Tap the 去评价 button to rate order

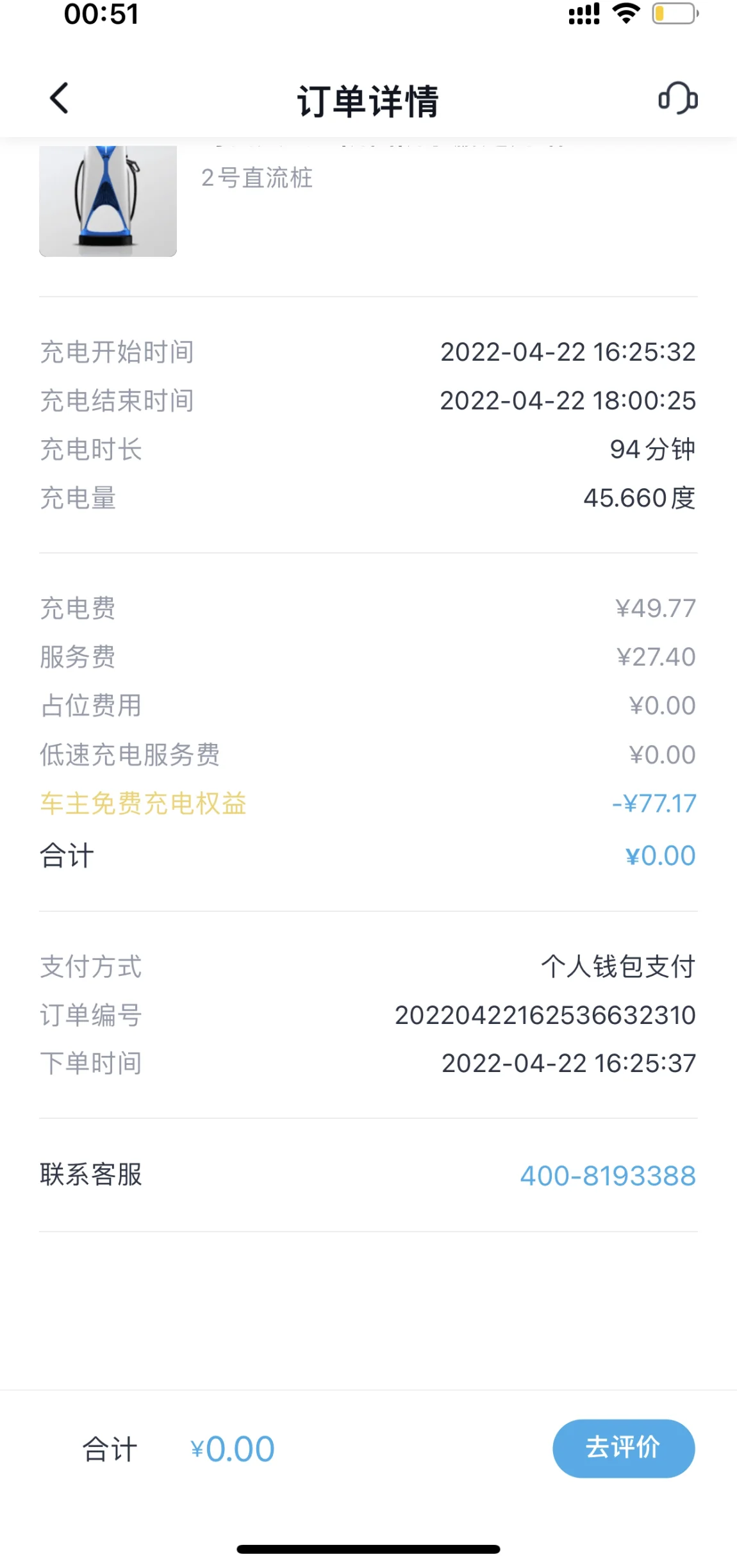(624, 1448)
